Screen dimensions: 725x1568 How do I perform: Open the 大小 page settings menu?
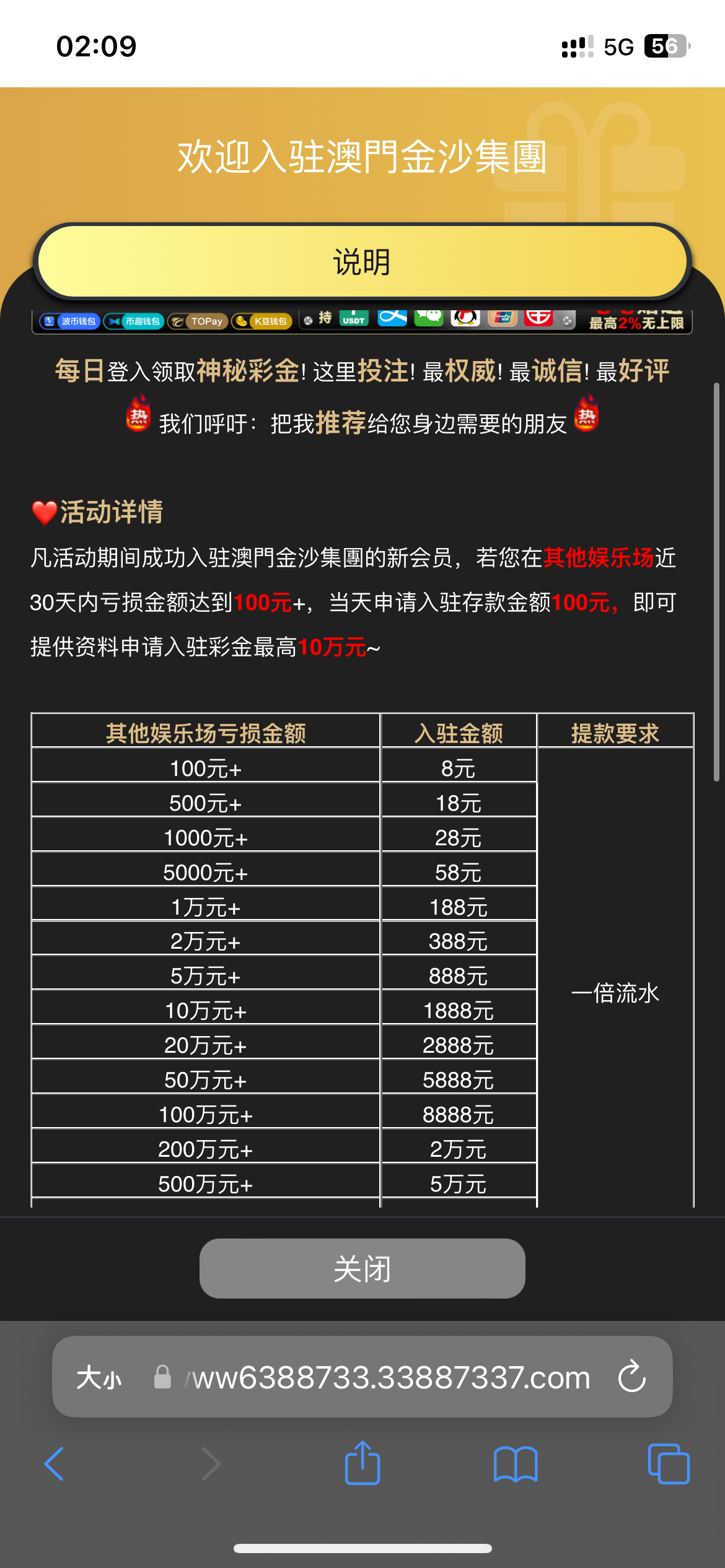pos(99,1377)
